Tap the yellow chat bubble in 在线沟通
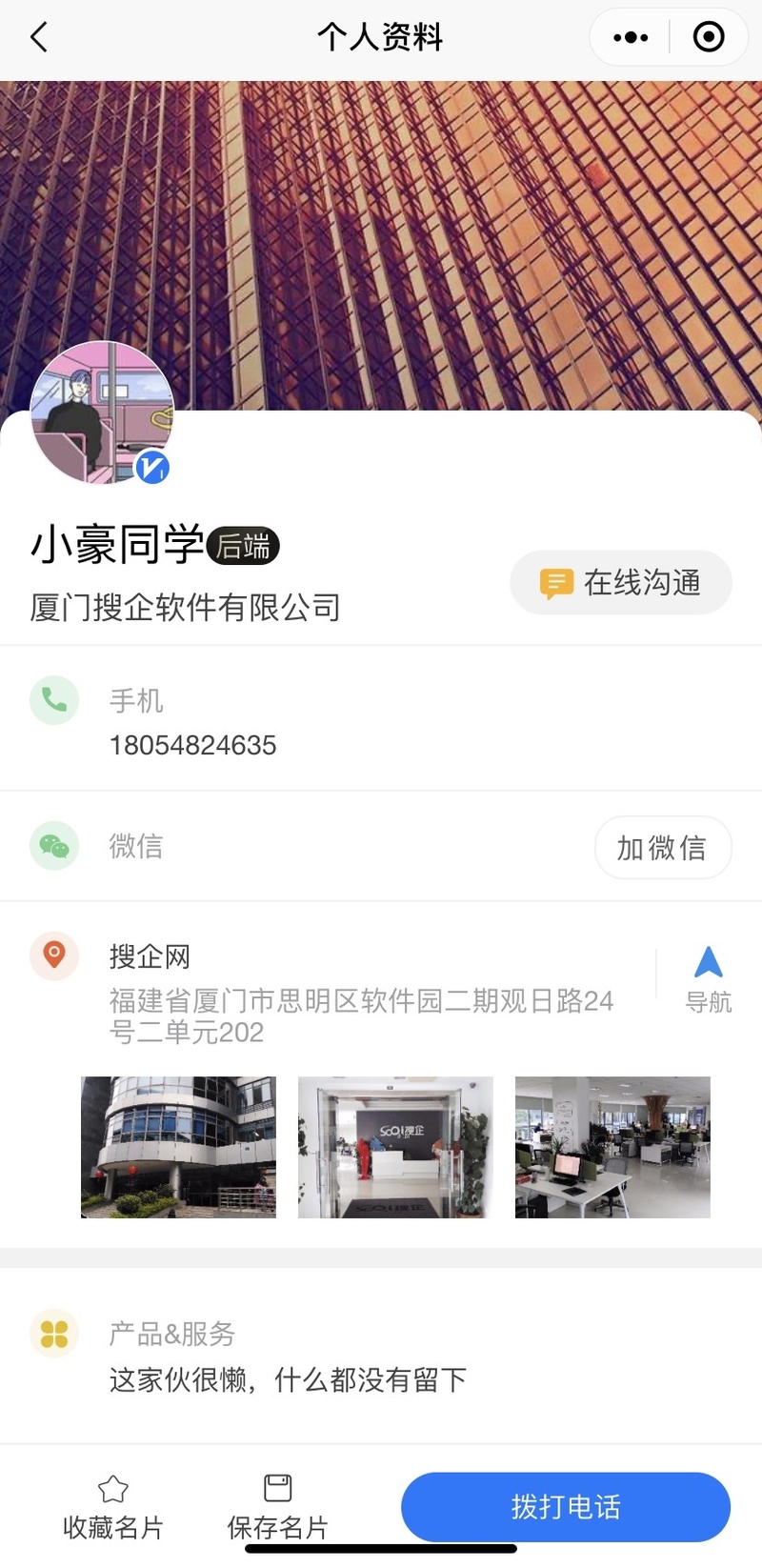 [555, 582]
